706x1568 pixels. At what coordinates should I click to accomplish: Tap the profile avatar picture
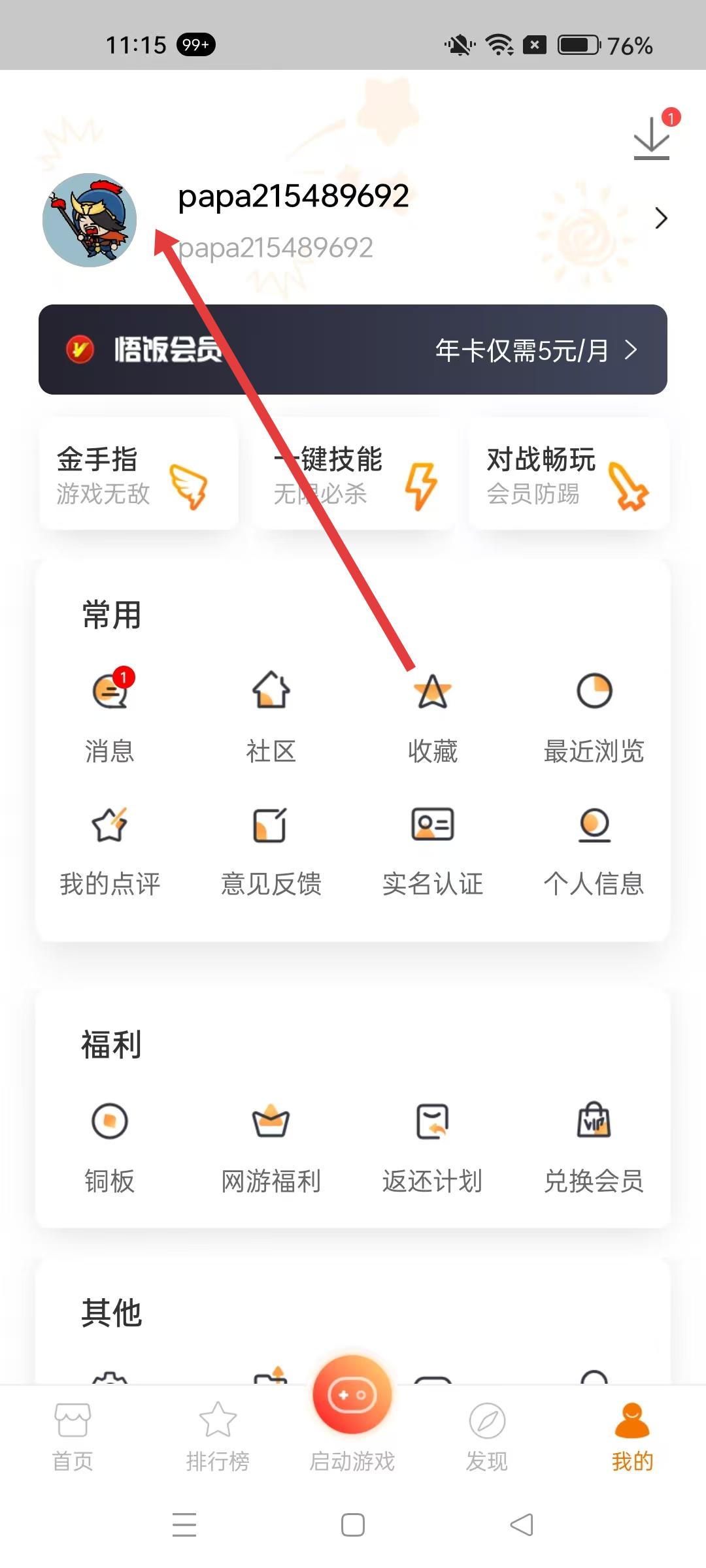tap(90, 220)
